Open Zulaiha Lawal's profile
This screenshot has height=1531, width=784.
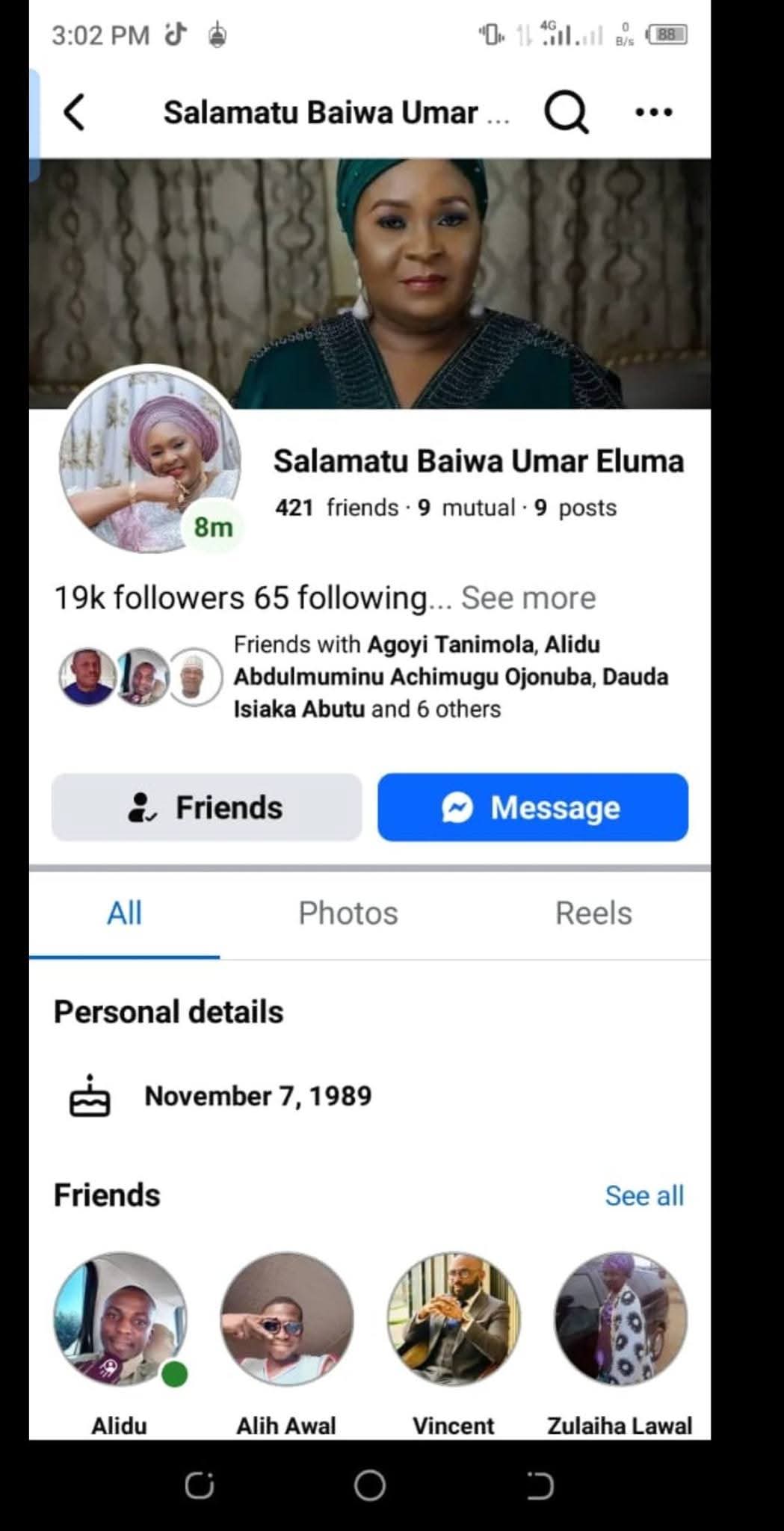tap(620, 1319)
